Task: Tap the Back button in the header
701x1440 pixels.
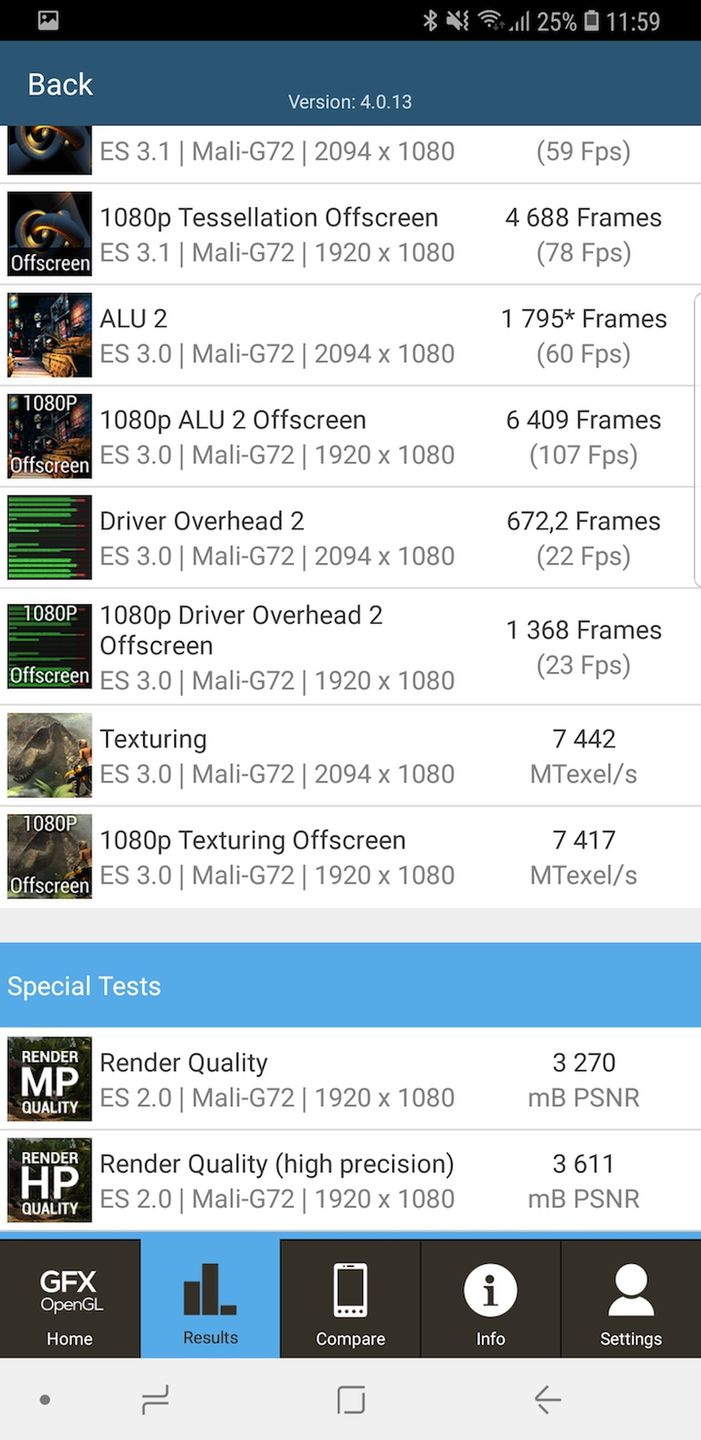Action: tap(60, 85)
